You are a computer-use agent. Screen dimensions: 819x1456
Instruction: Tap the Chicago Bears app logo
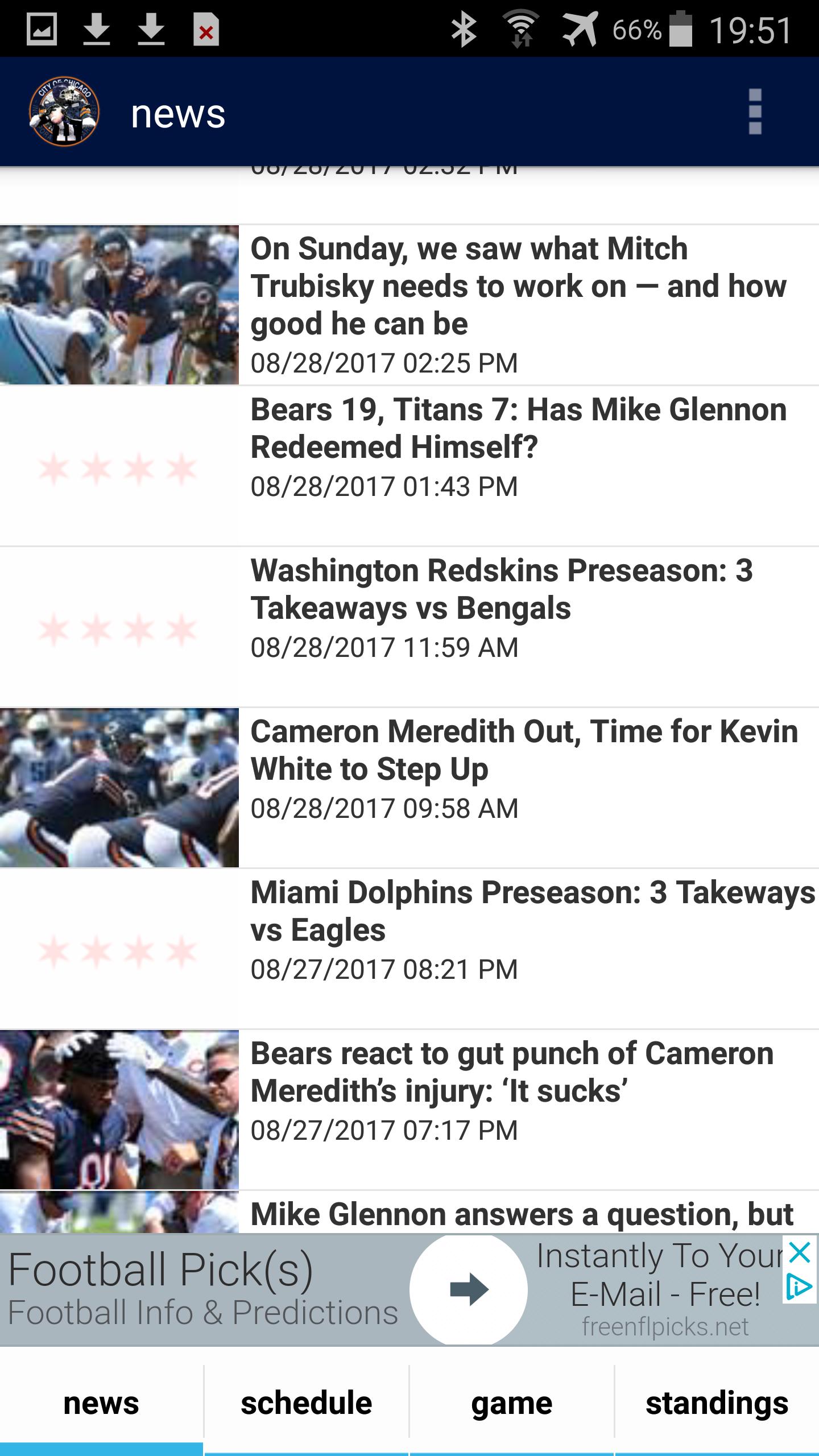coord(64,111)
